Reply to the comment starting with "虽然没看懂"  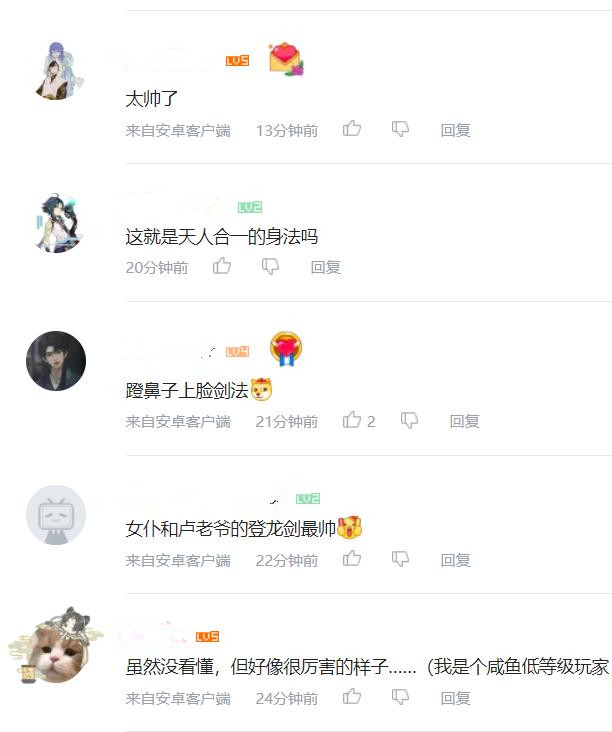[455, 698]
